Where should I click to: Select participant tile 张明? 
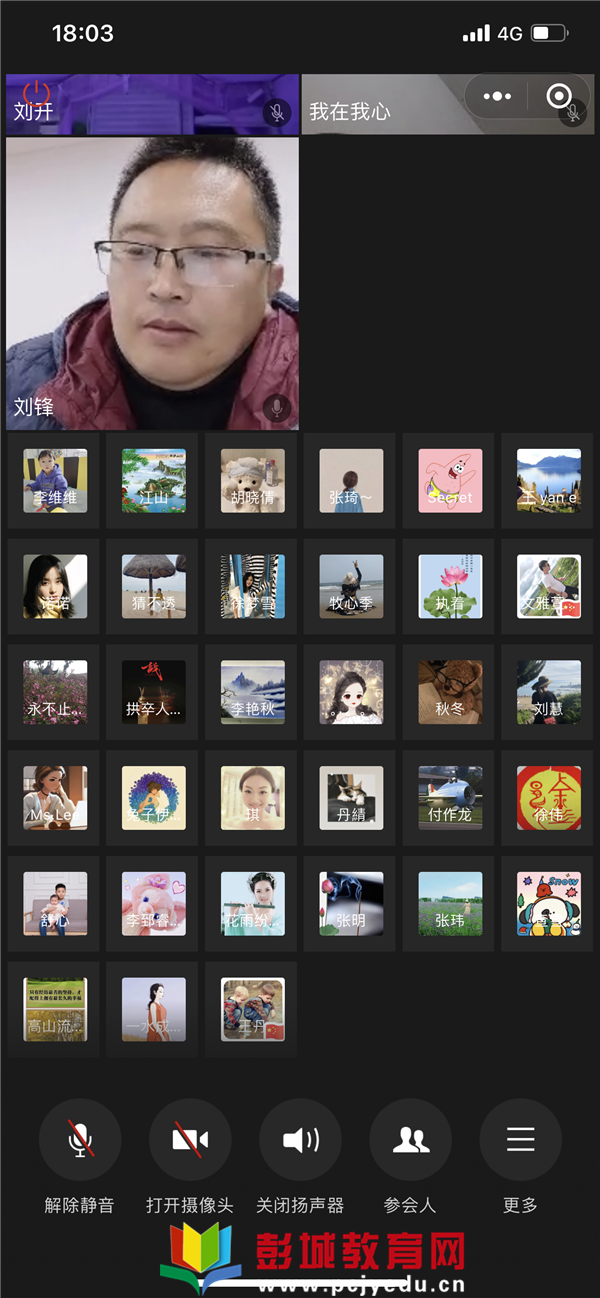coord(351,904)
